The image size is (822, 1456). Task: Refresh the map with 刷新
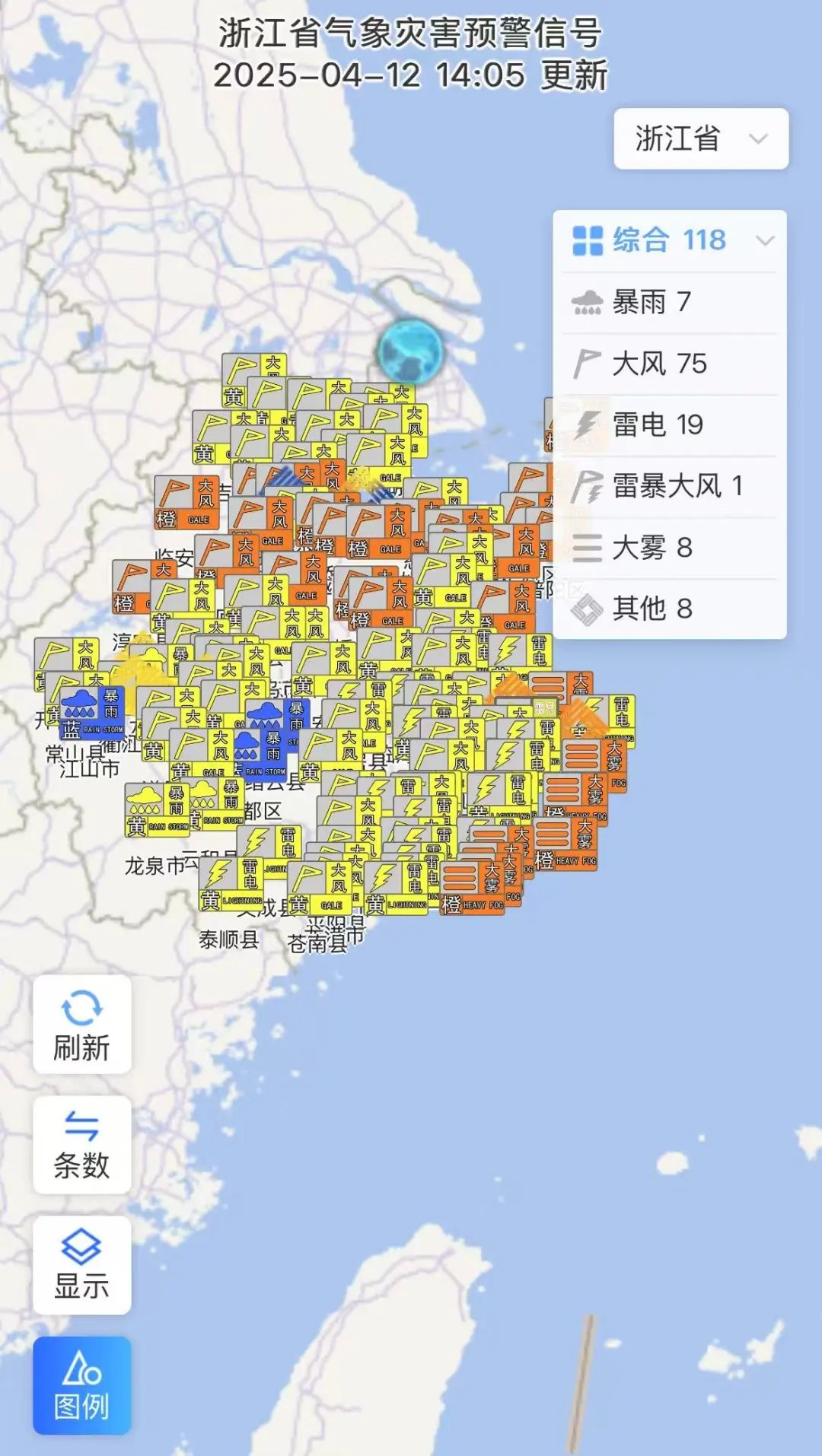click(x=81, y=1025)
